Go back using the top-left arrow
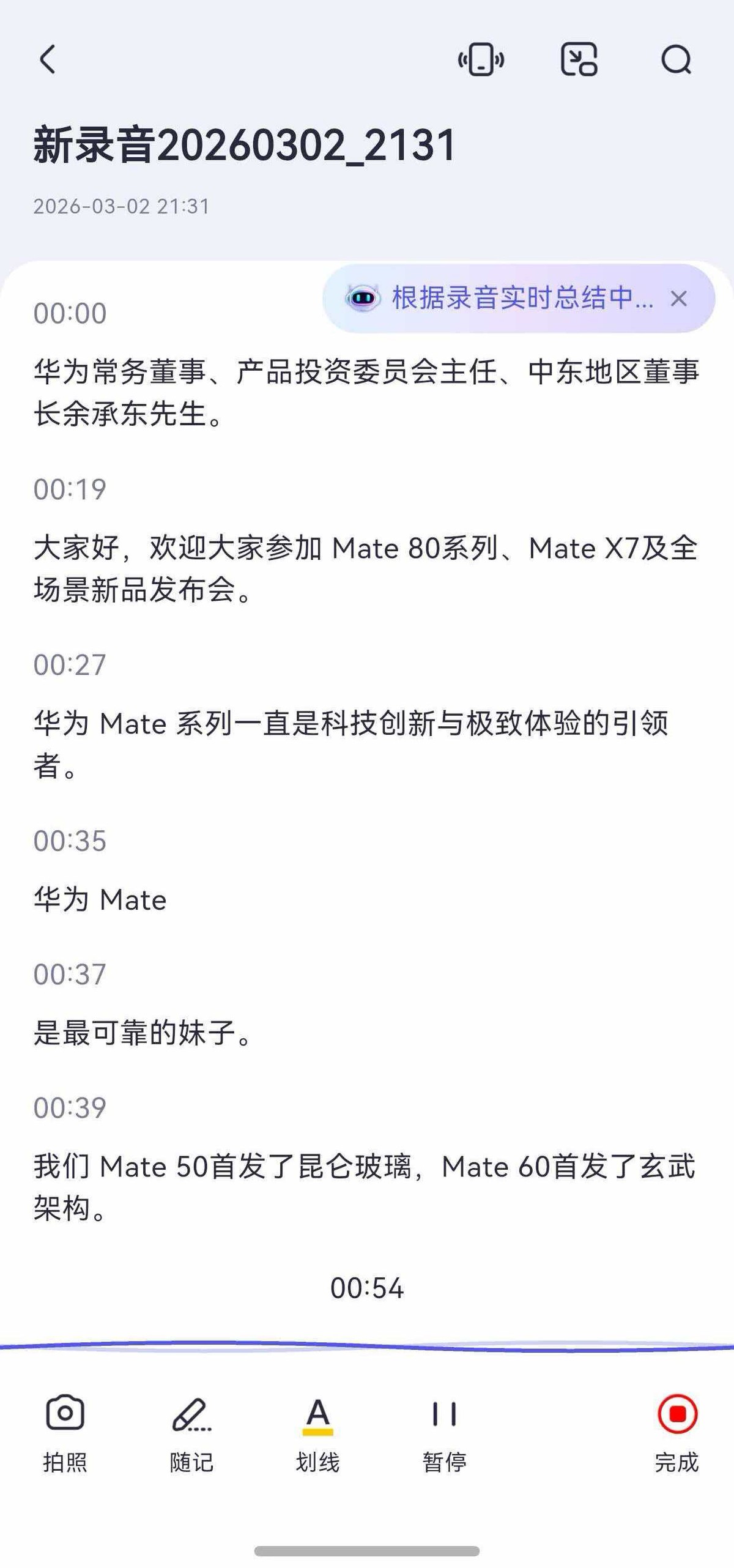Image resolution: width=734 pixels, height=1568 pixels. pyautogui.click(x=48, y=59)
